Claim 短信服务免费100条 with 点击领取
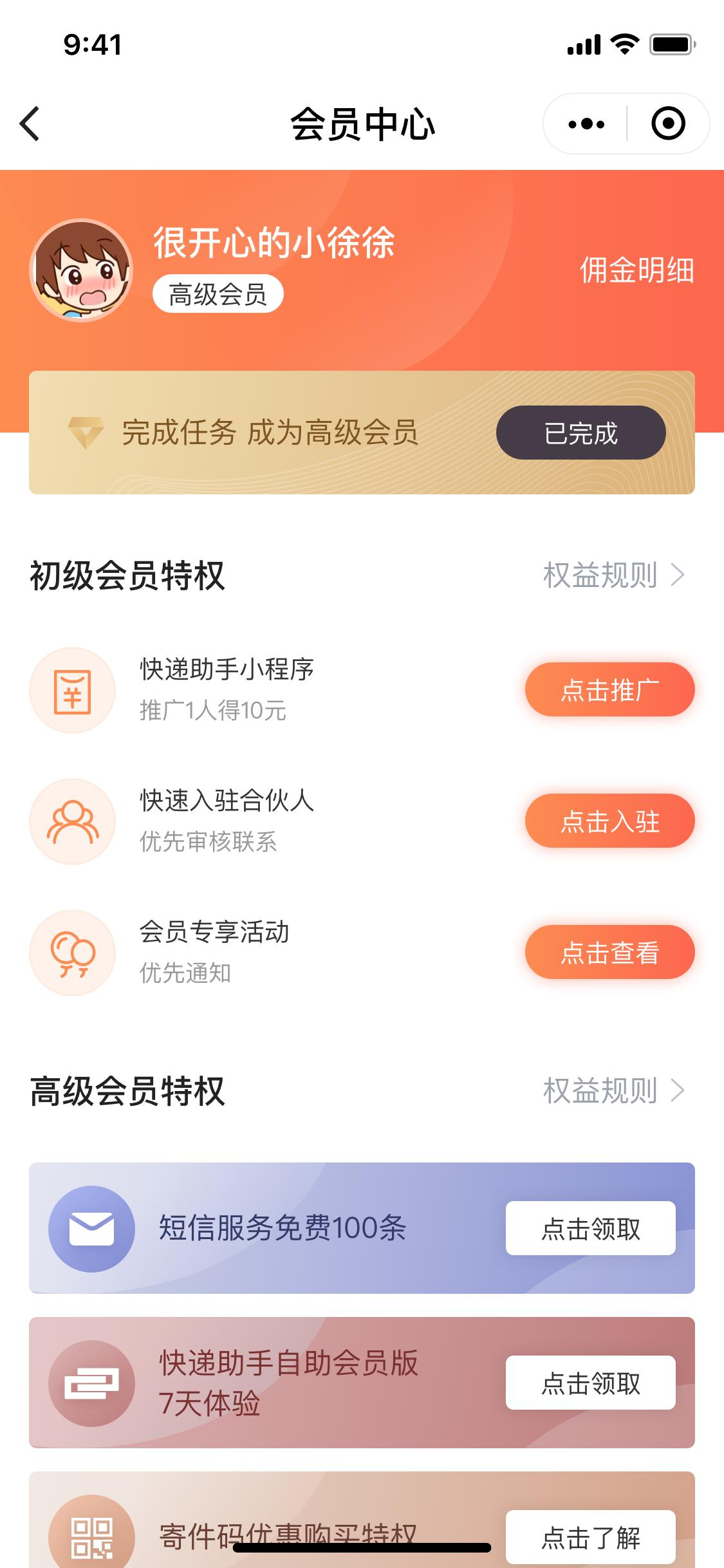Viewport: 724px width, 1568px height. (590, 1228)
